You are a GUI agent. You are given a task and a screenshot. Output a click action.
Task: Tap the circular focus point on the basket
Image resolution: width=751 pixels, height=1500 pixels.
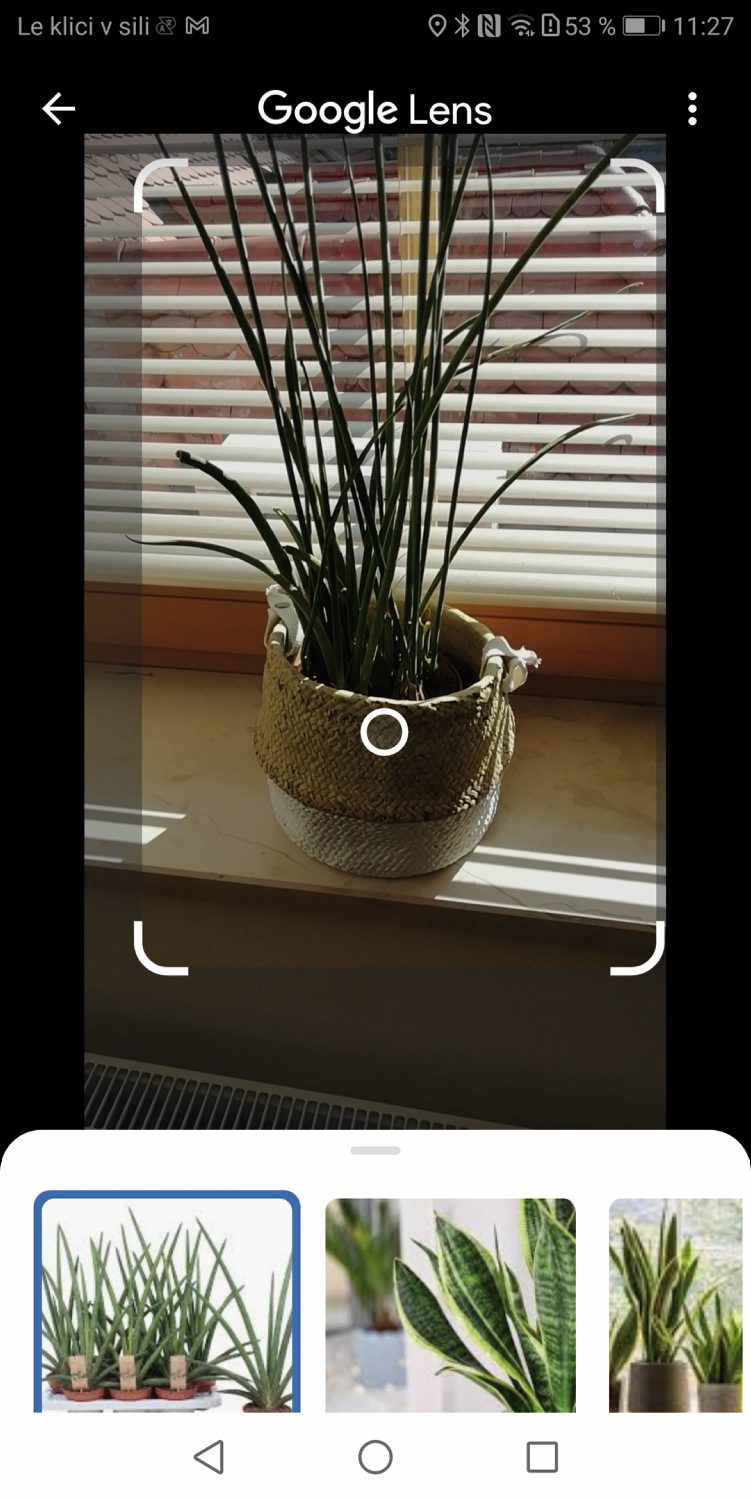384,733
